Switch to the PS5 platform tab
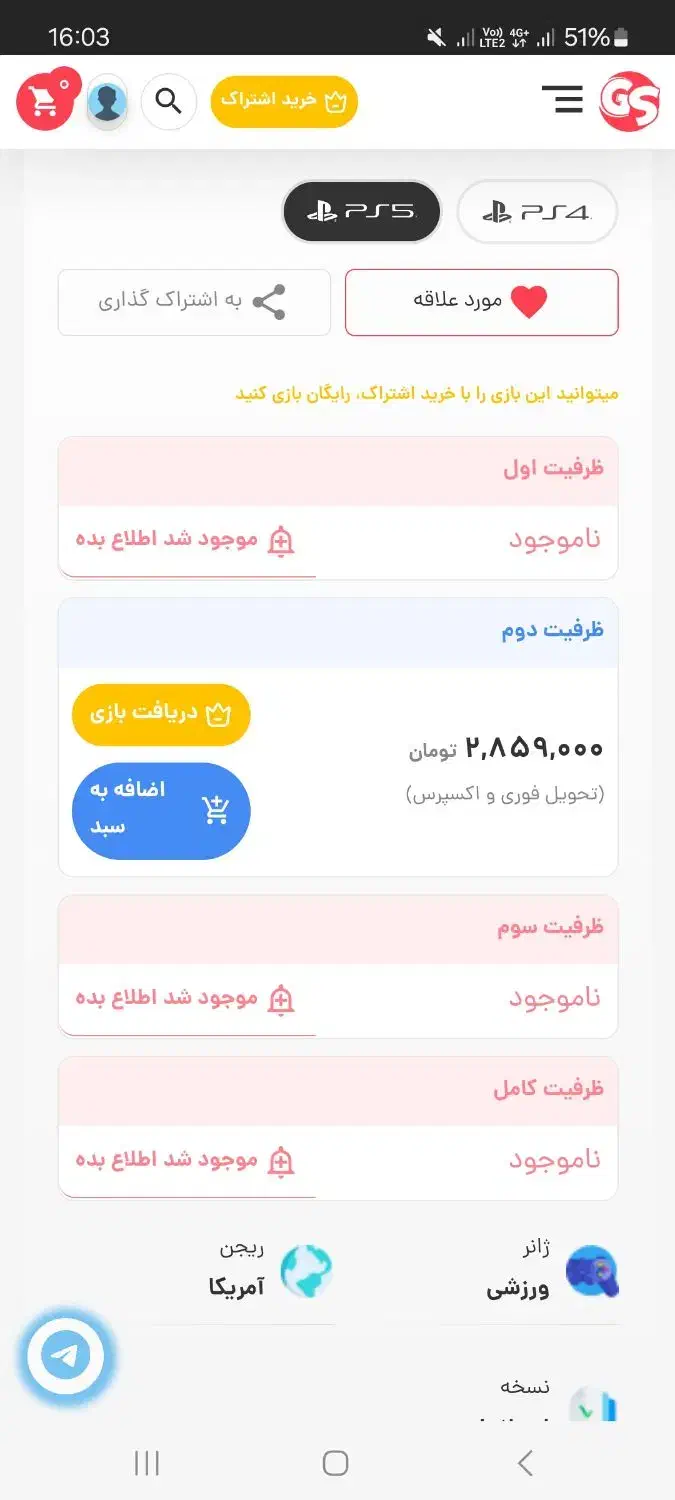 tap(362, 211)
